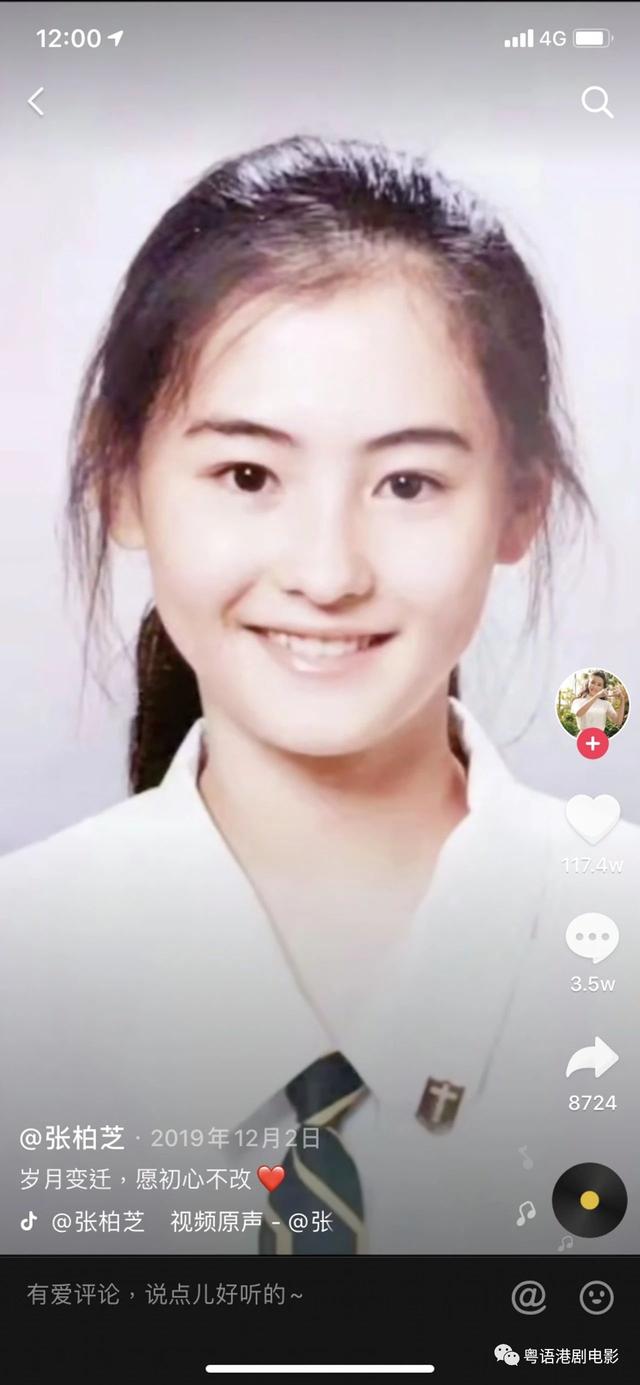This screenshot has width=640, height=1385.
Task: Share this video using the arrow icon
Action: (592, 1059)
